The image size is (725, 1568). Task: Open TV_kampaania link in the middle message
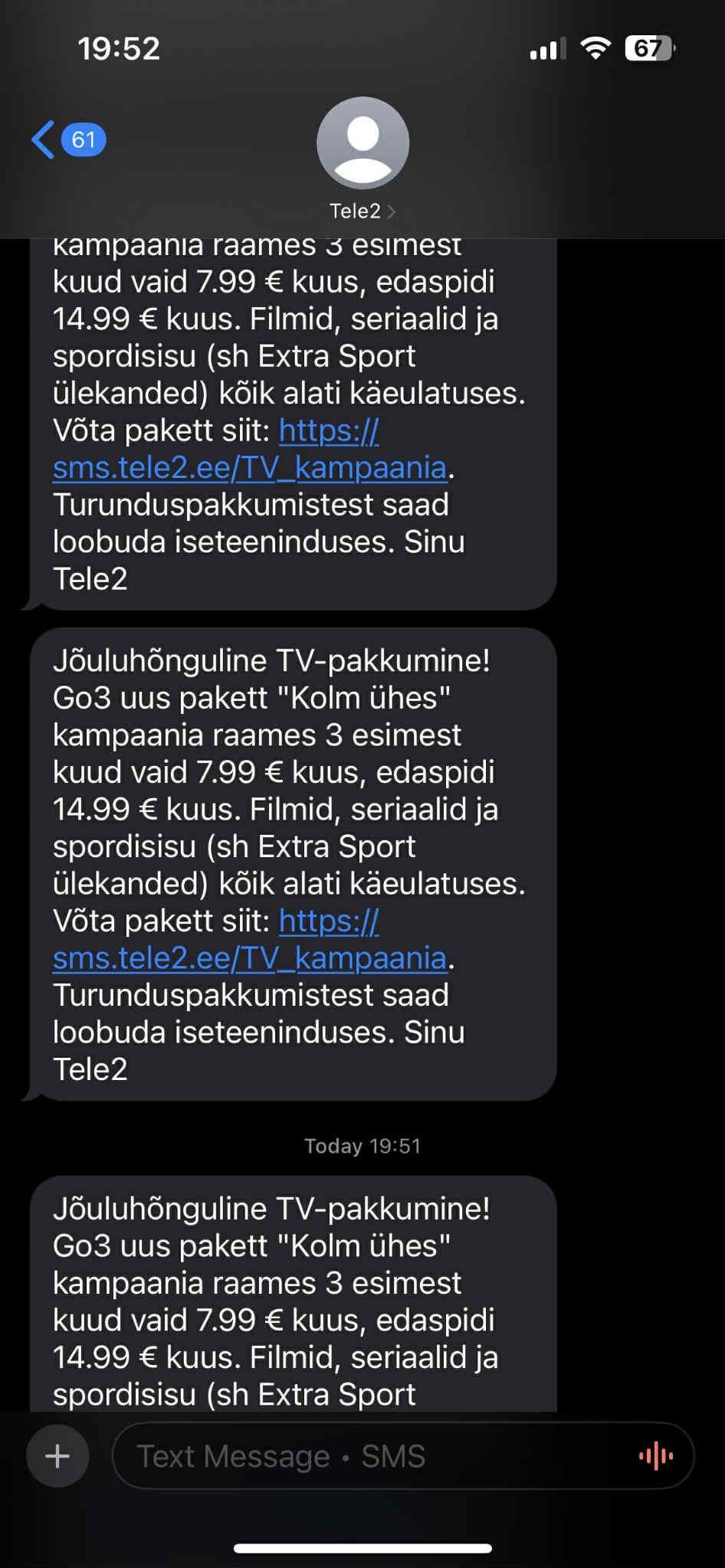click(x=250, y=958)
